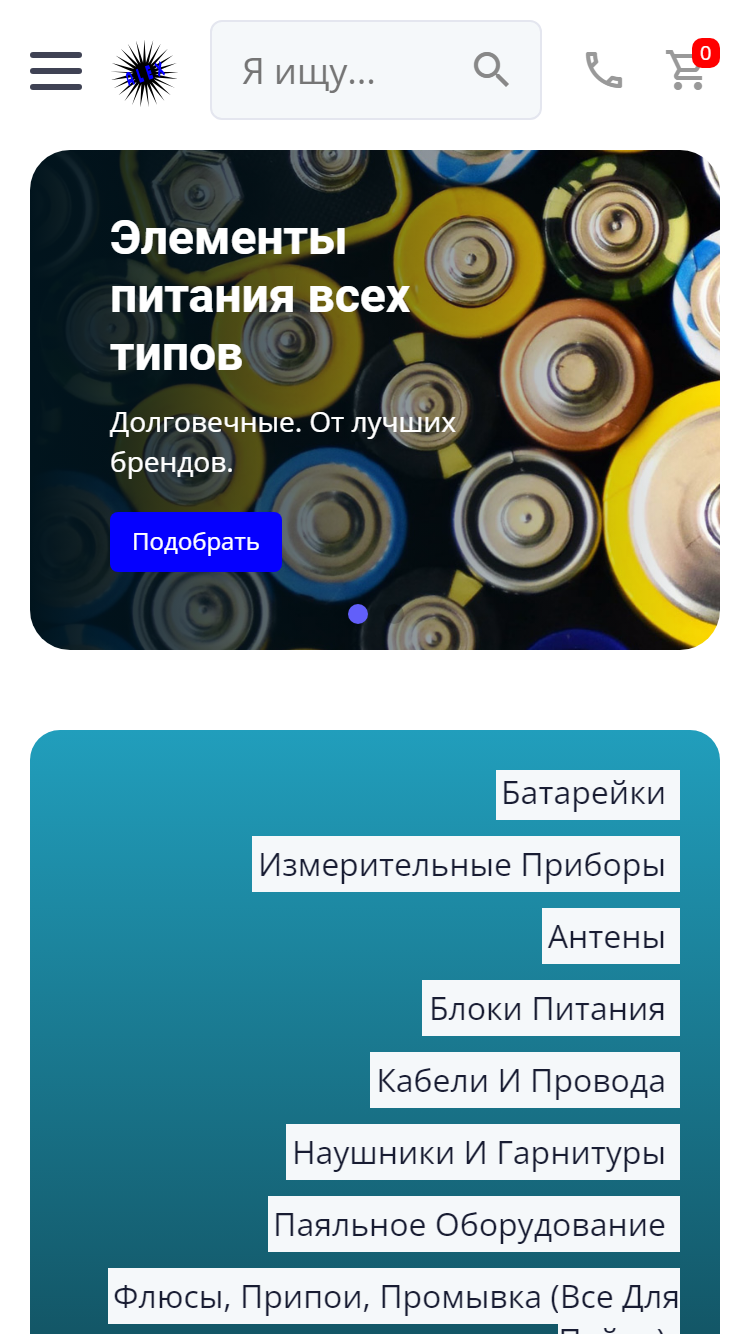Open Флюсы, Припои, Промывка category
Screen dimensions: 750x1334
click(x=394, y=1298)
